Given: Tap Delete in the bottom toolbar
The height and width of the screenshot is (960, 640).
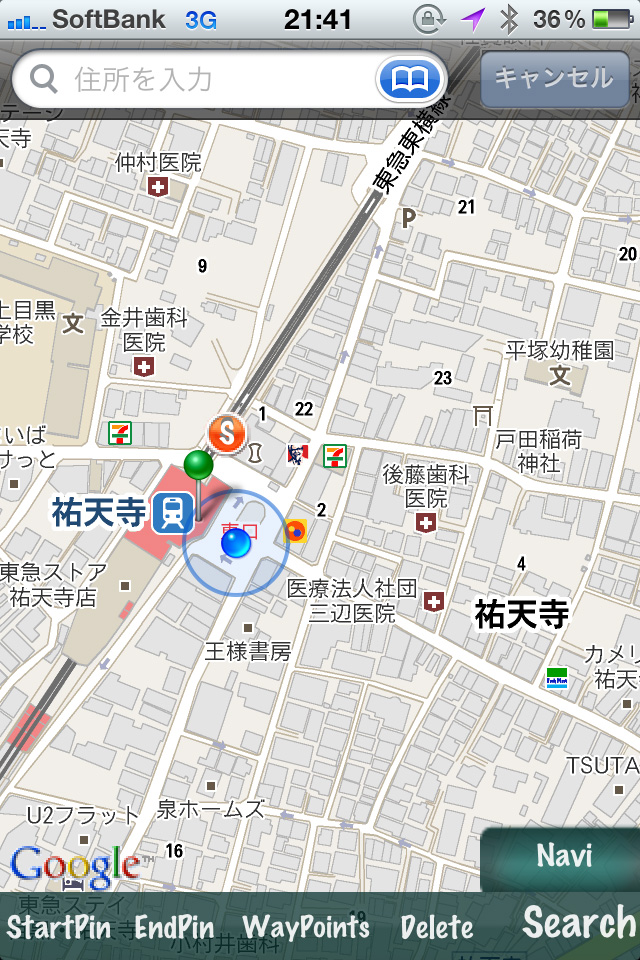Looking at the screenshot, I should 437,927.
